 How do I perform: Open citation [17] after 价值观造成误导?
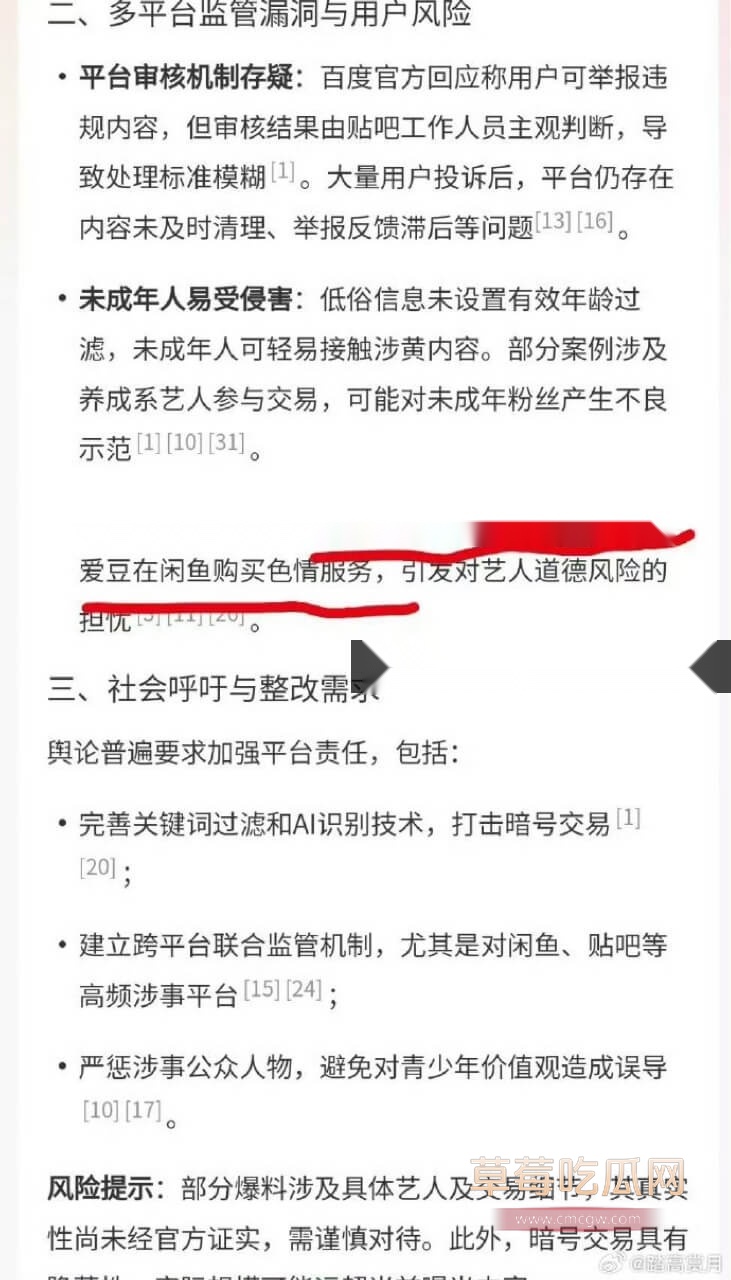click(143, 1110)
